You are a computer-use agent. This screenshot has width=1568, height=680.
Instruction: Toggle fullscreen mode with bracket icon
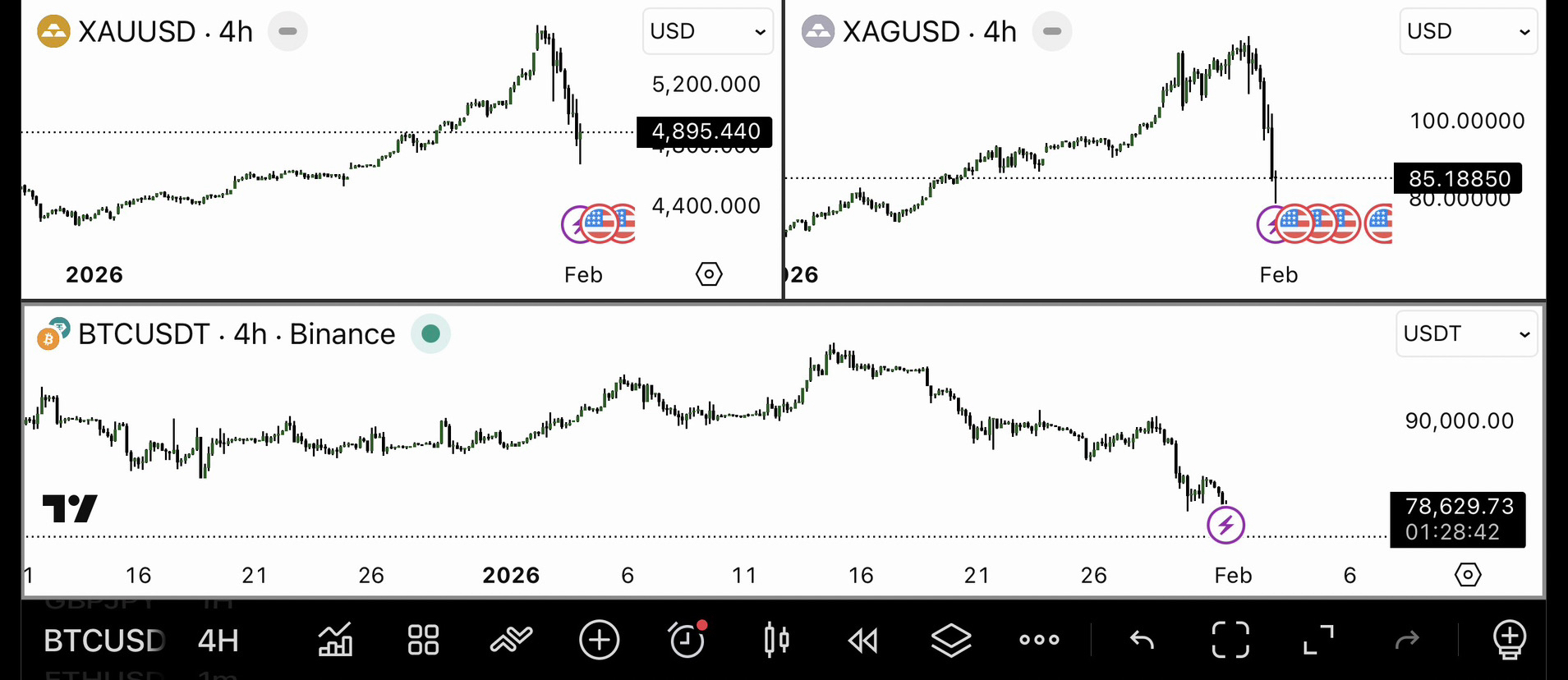(1230, 640)
